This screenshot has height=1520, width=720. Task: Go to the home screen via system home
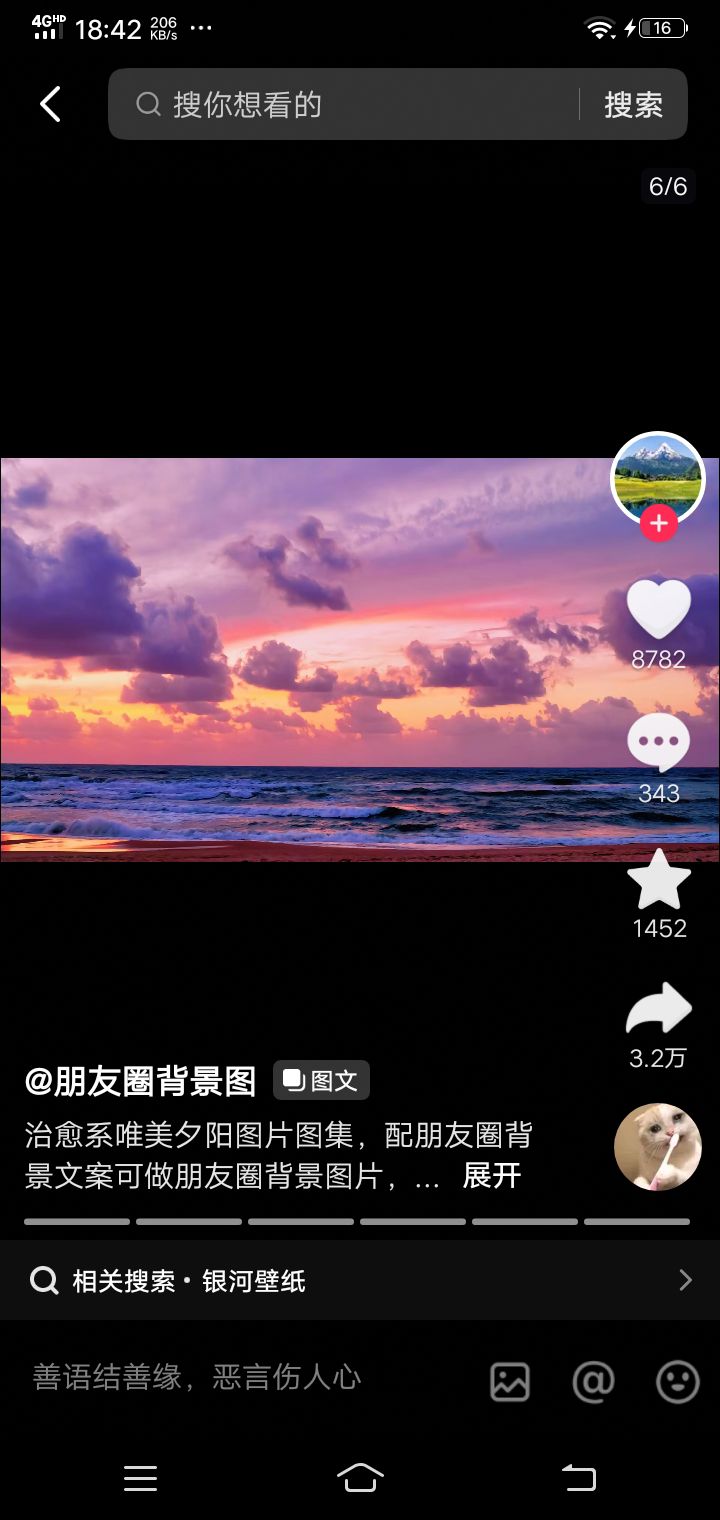pos(360,1477)
